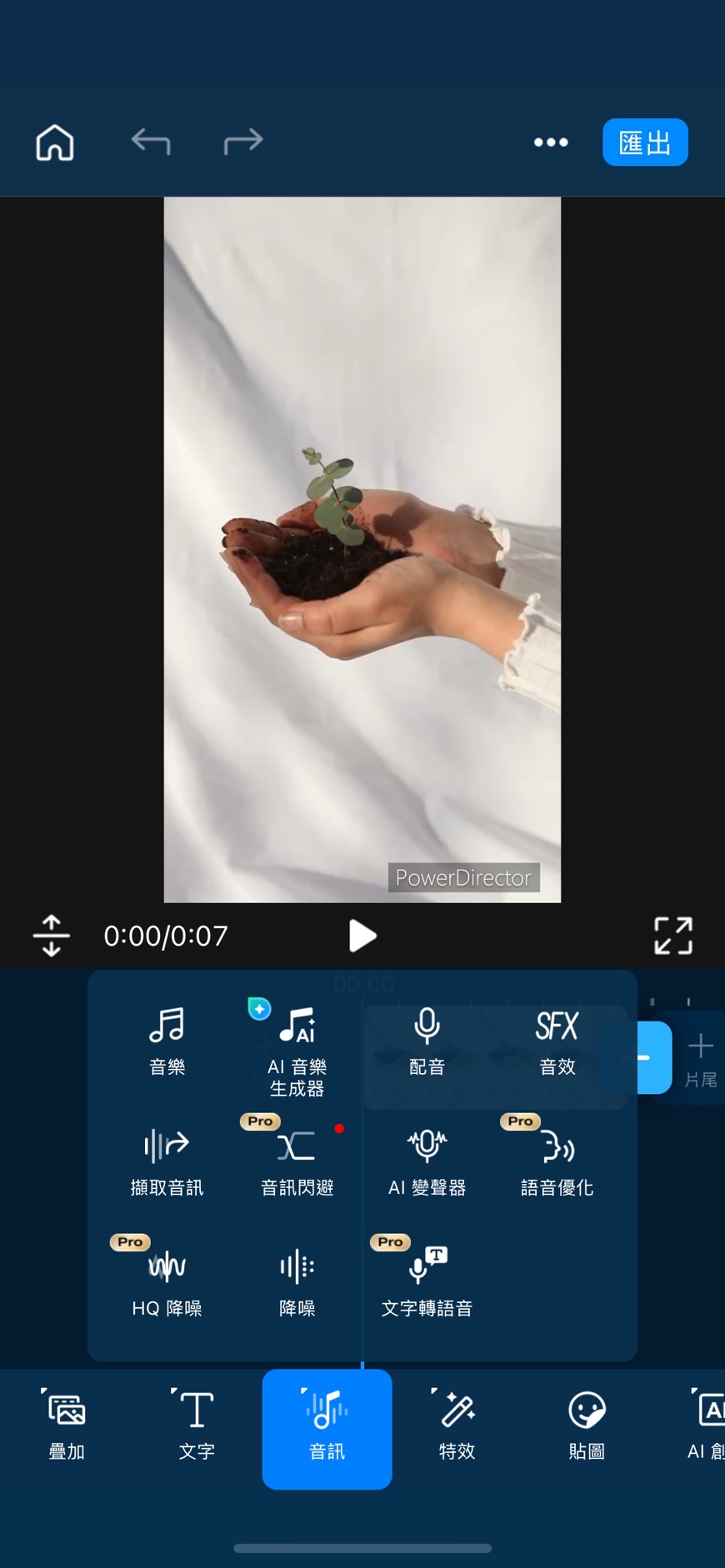725x1568 pixels.
Task: Switch to the 特效 effects tool
Action: pos(457,1426)
